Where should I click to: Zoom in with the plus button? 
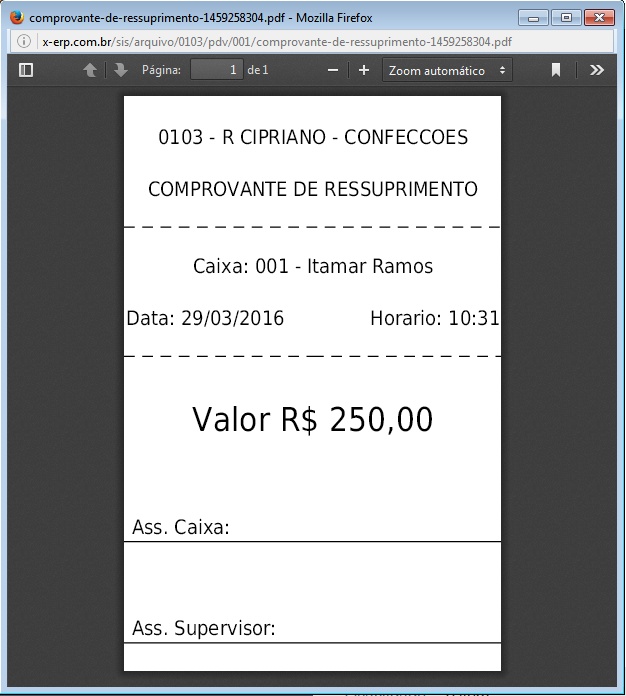364,70
